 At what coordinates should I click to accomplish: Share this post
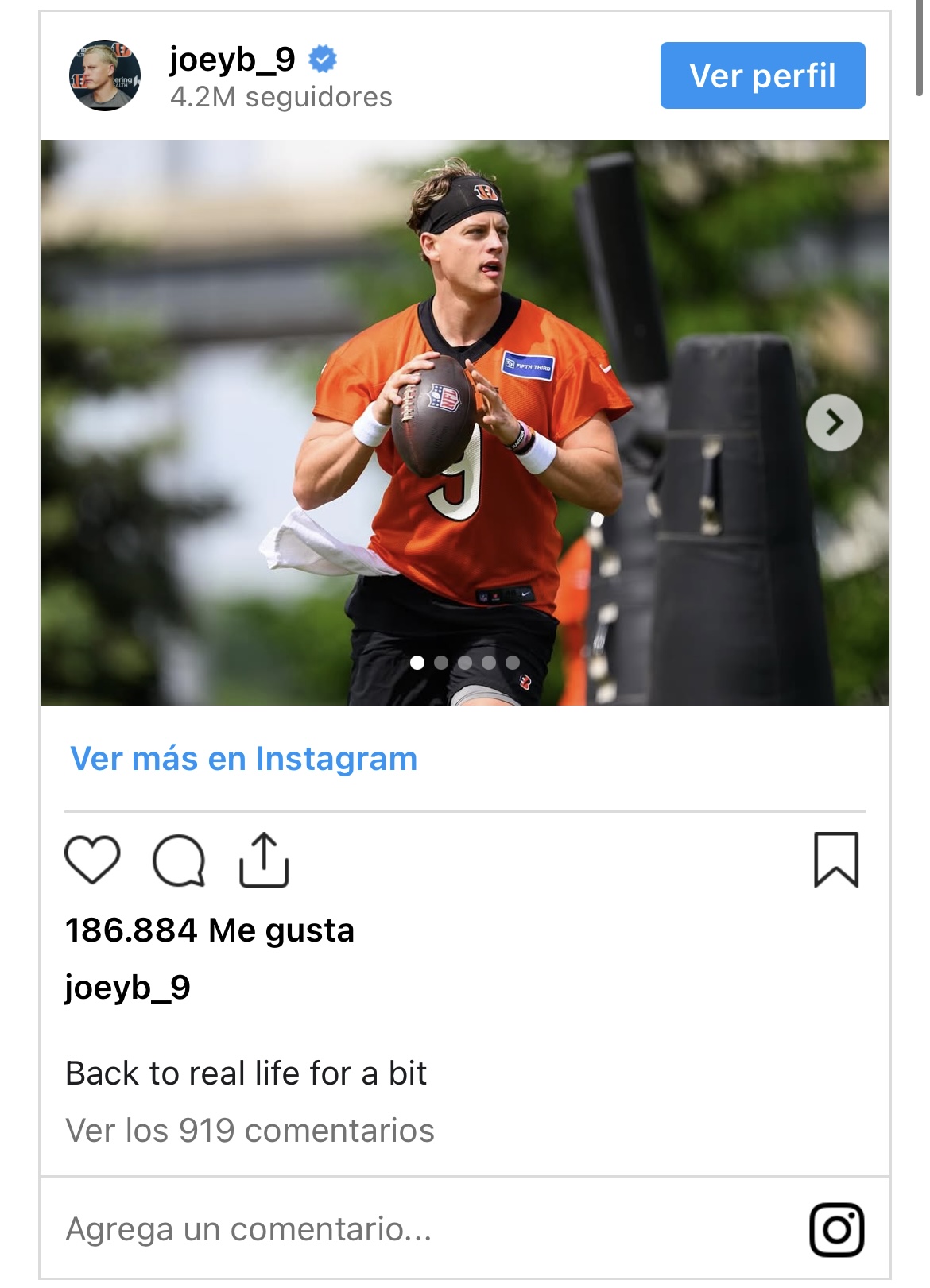[264, 860]
